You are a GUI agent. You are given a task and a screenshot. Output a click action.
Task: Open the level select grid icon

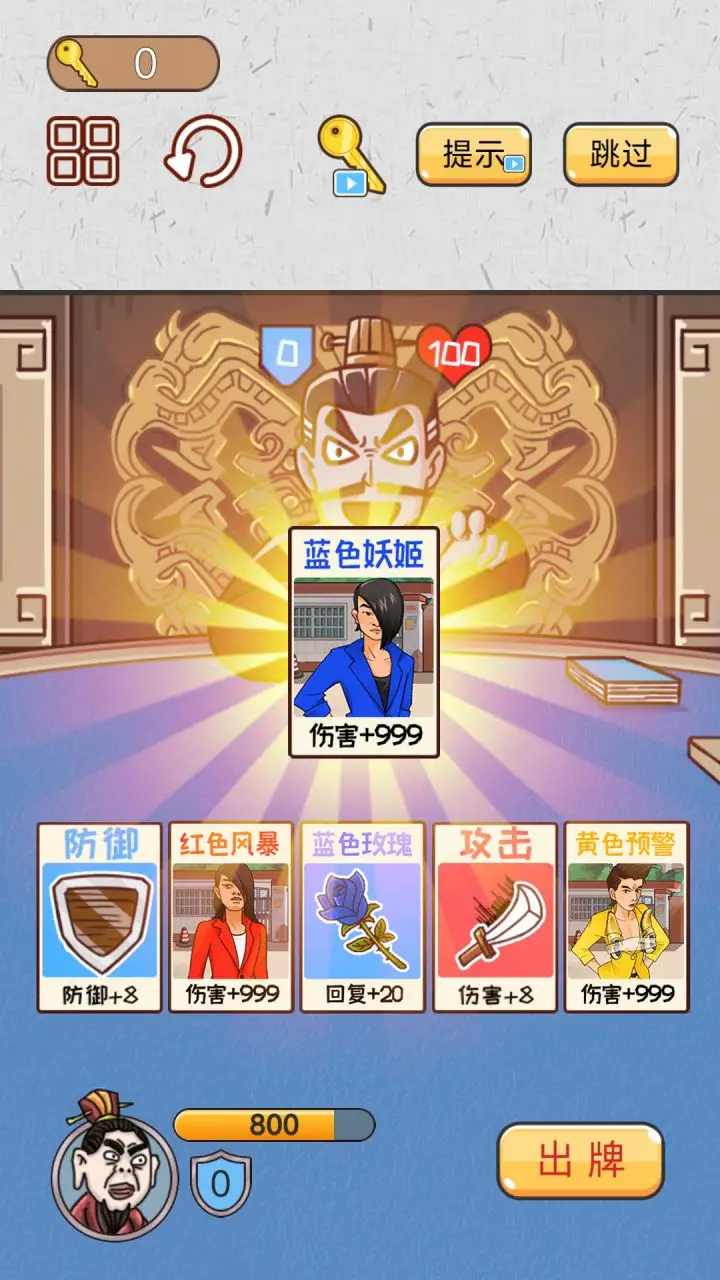85,152
